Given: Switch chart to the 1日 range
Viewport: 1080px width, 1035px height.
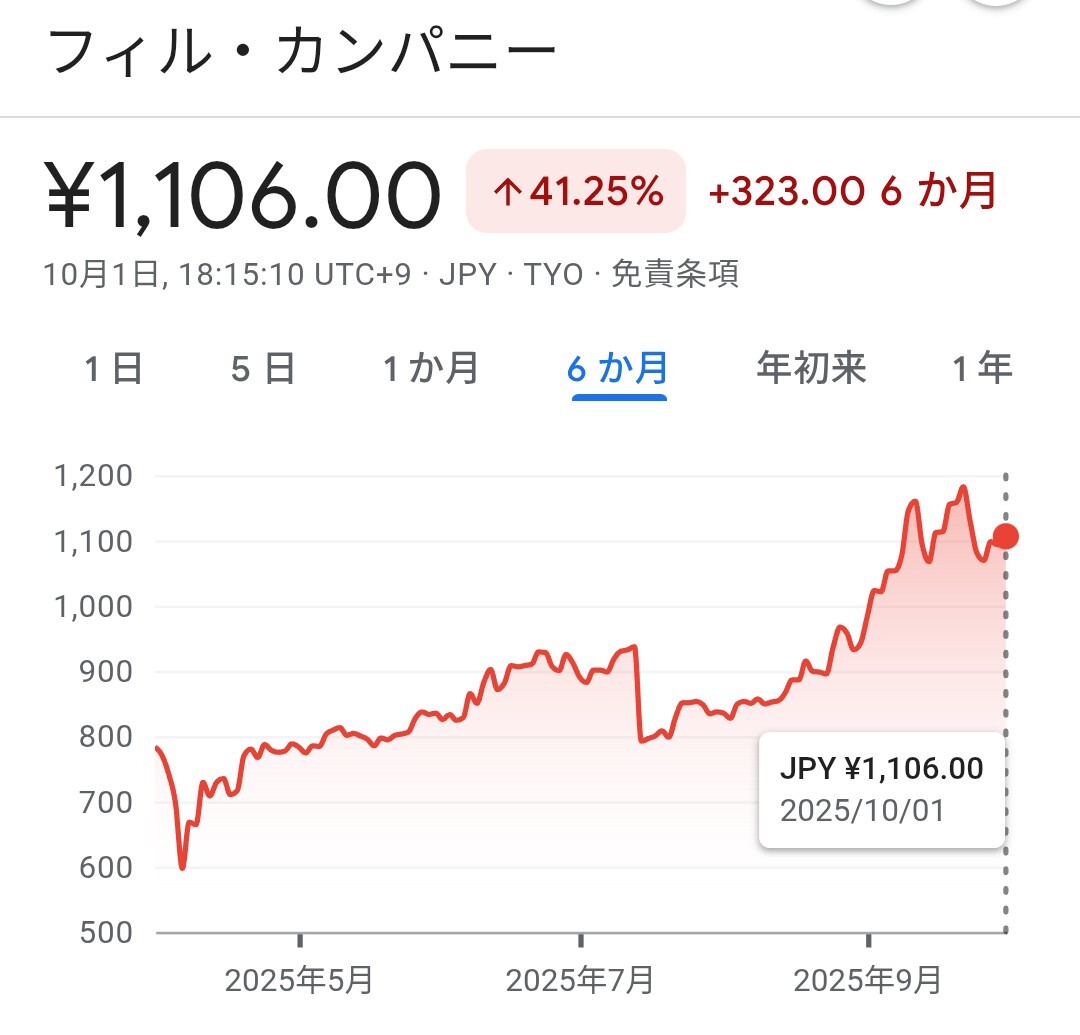Looking at the screenshot, I should coord(113,369).
